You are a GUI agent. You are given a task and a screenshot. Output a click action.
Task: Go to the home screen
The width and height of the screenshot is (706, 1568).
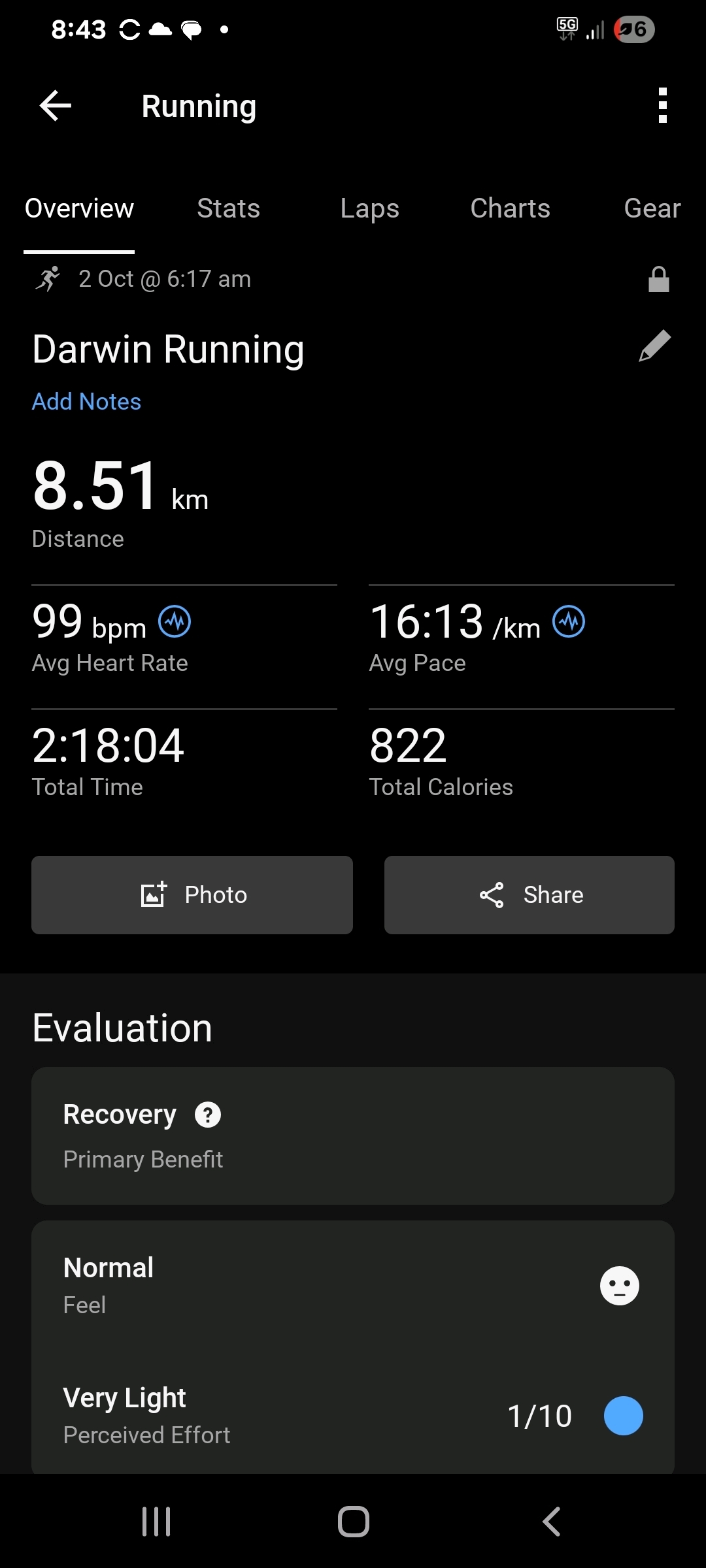(354, 1522)
